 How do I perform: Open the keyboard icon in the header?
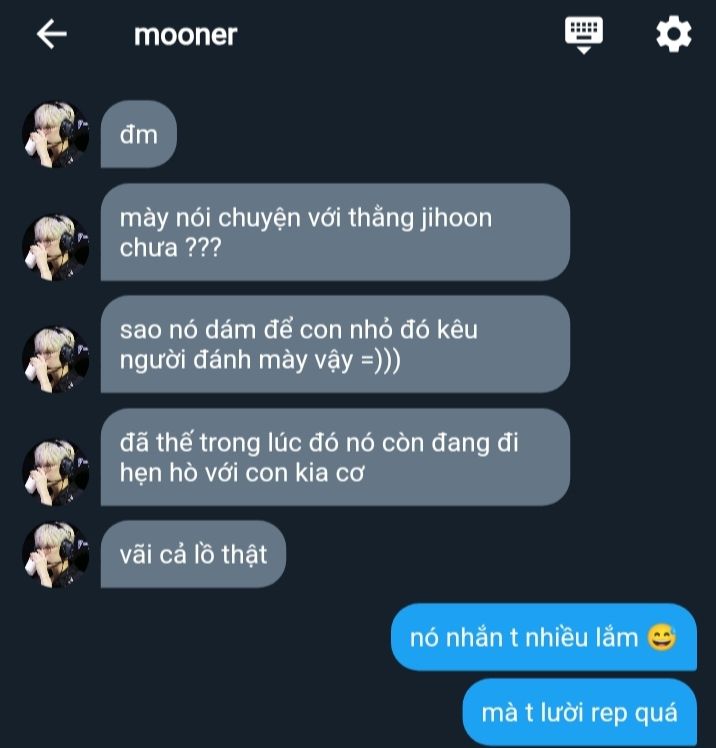coord(584,34)
